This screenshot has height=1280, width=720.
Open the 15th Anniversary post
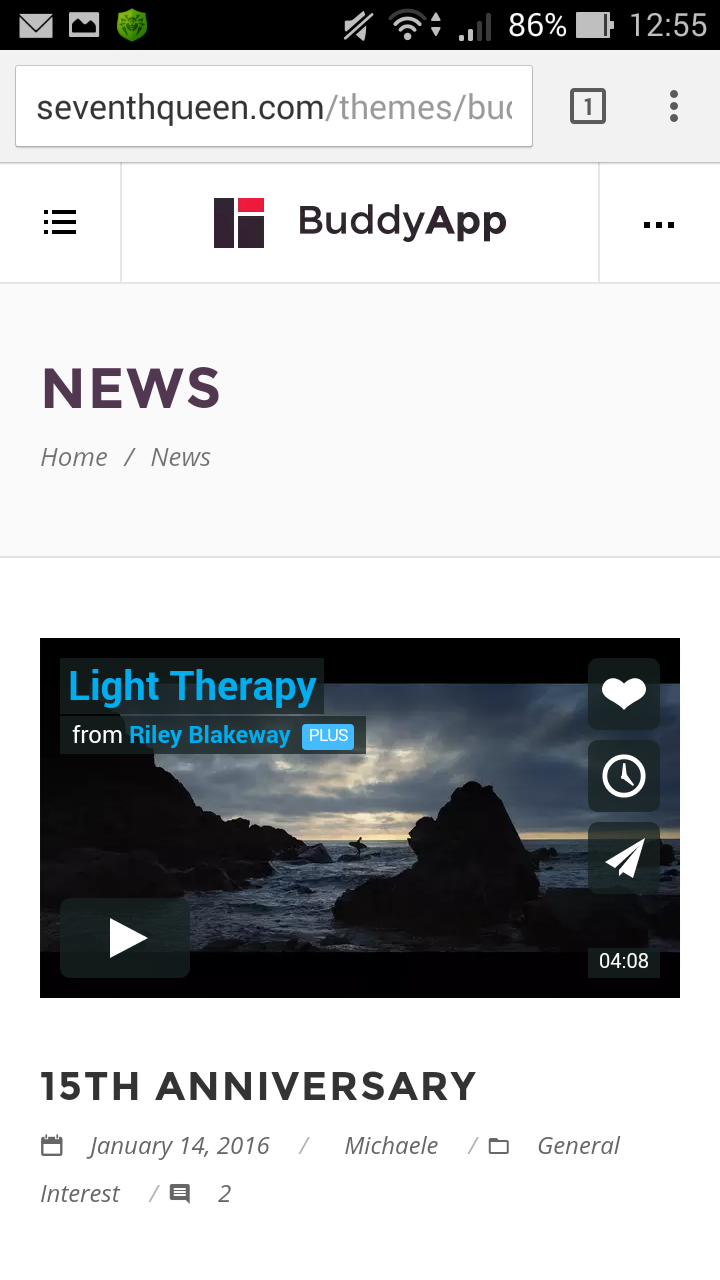tap(258, 1086)
